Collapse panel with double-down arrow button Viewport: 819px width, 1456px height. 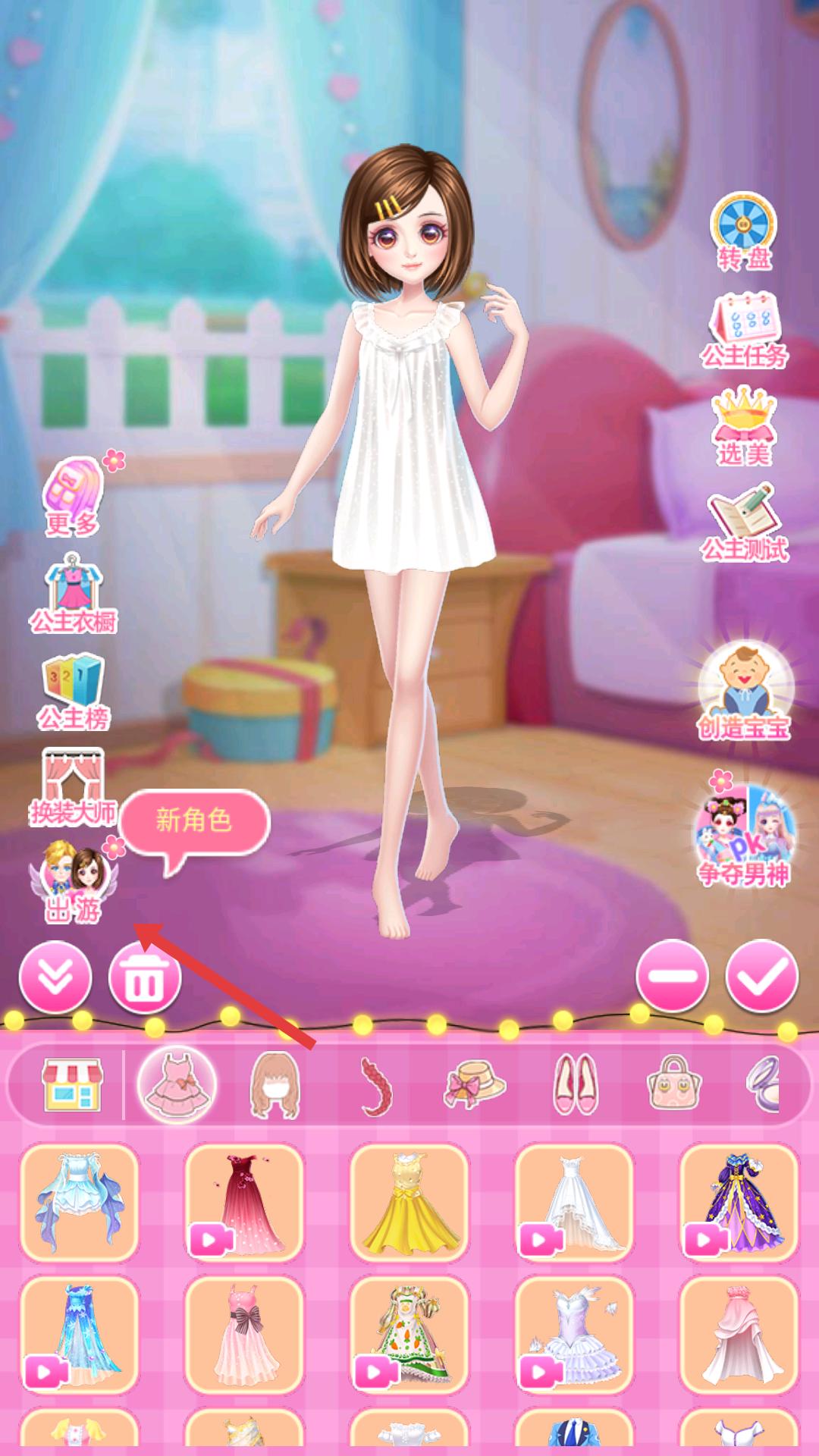(55, 977)
